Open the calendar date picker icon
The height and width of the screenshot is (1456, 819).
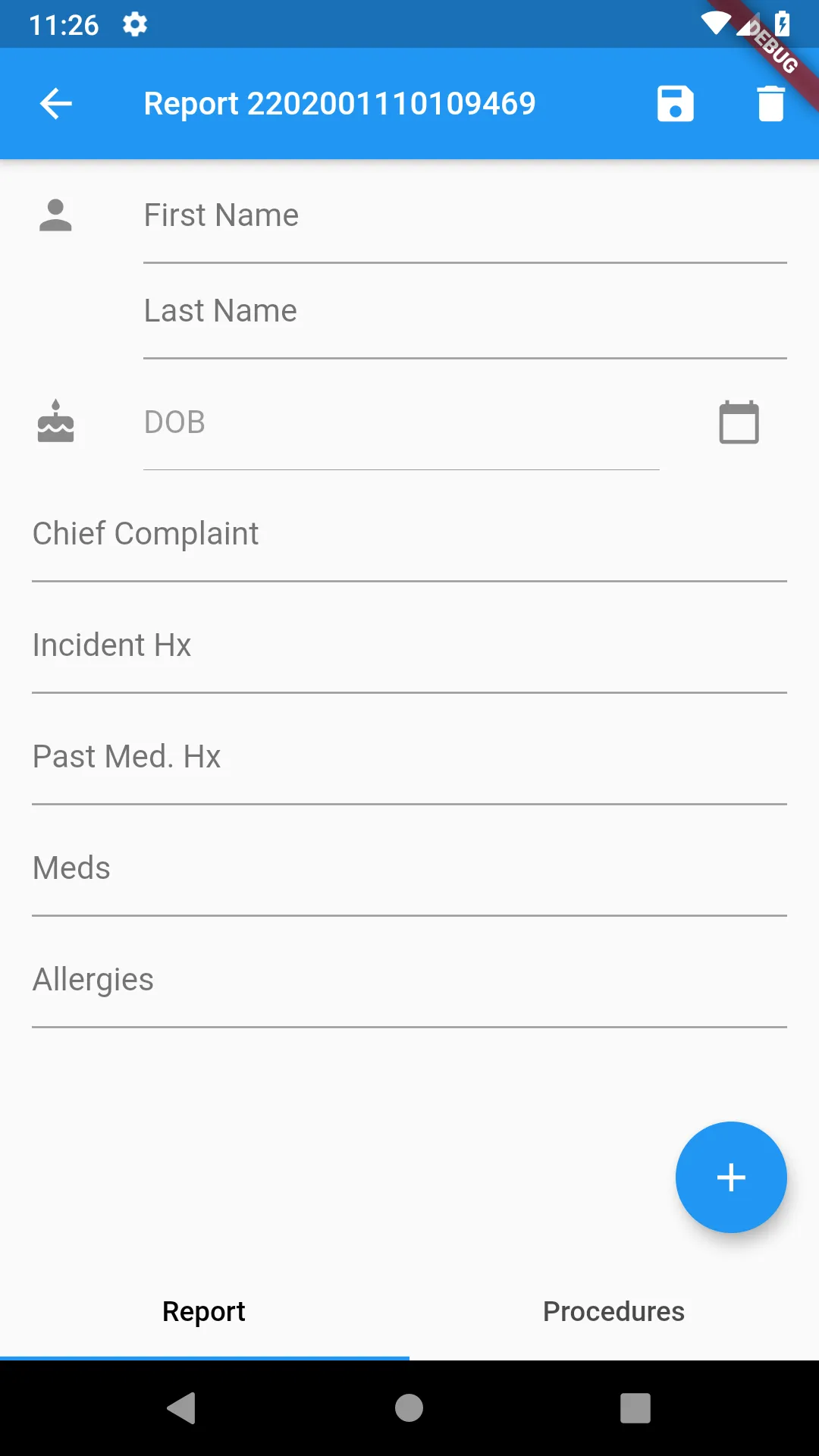pos(739,422)
